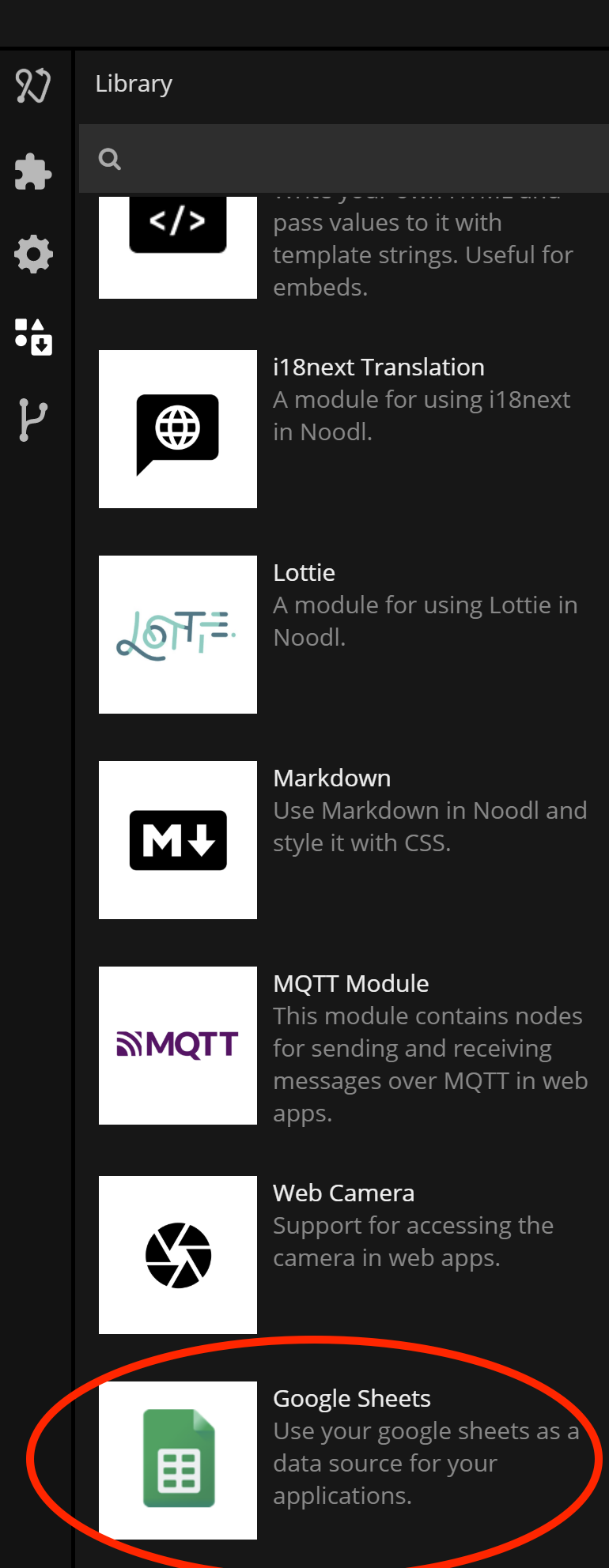
Task: Open the shapes library sidebar icon
Action: pos(33,337)
